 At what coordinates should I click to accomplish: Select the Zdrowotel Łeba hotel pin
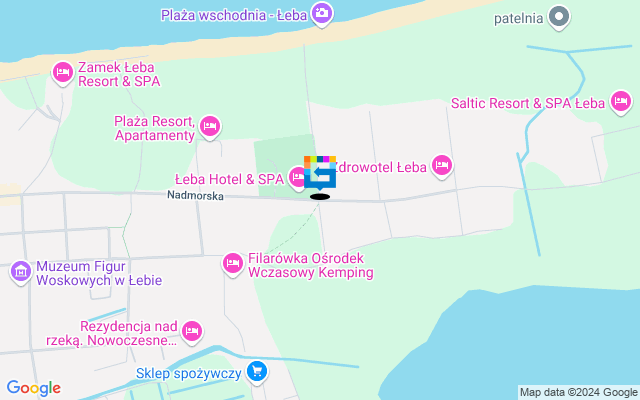point(441,165)
